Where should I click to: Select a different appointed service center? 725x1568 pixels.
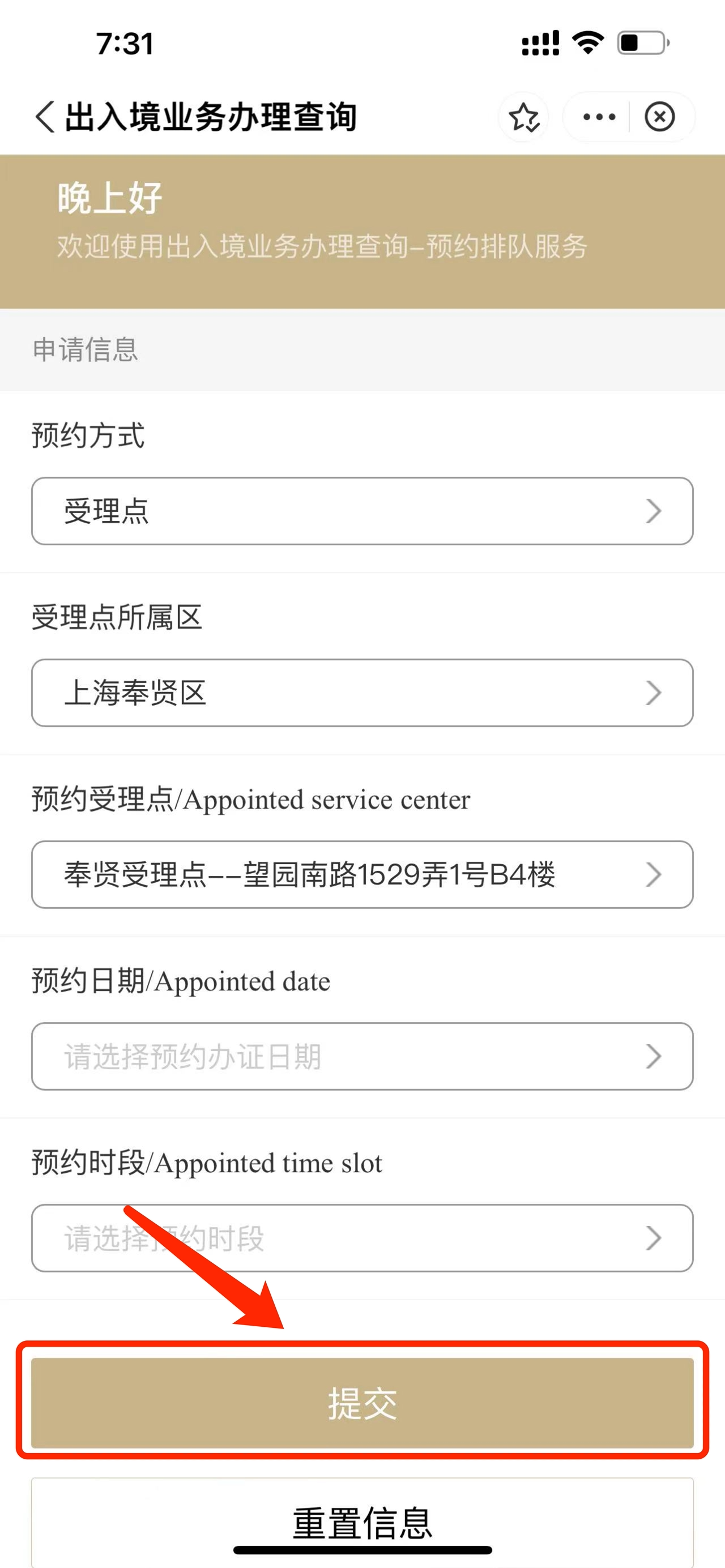coord(362,874)
